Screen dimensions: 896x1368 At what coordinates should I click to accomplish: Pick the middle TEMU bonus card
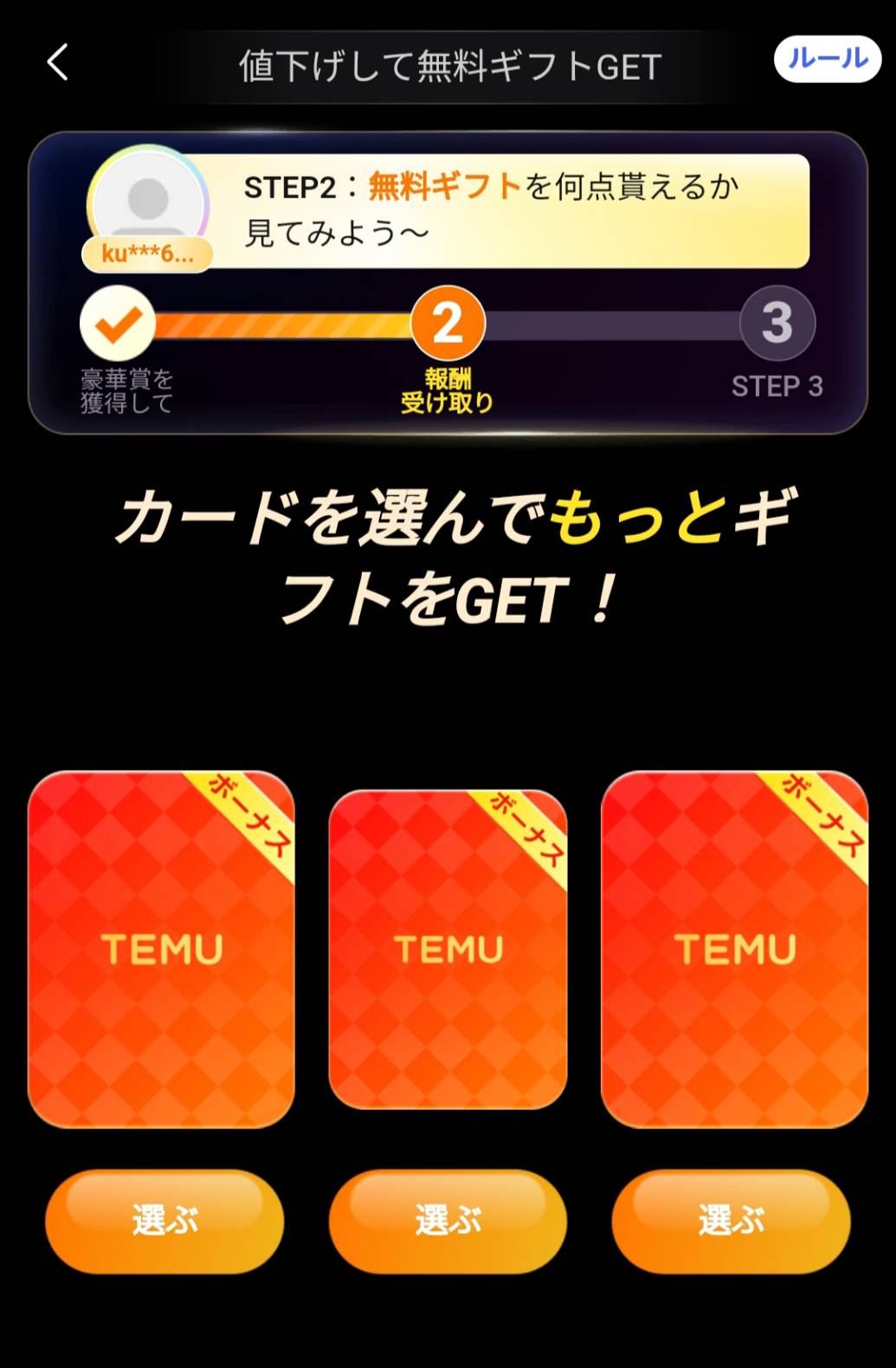[448, 949]
